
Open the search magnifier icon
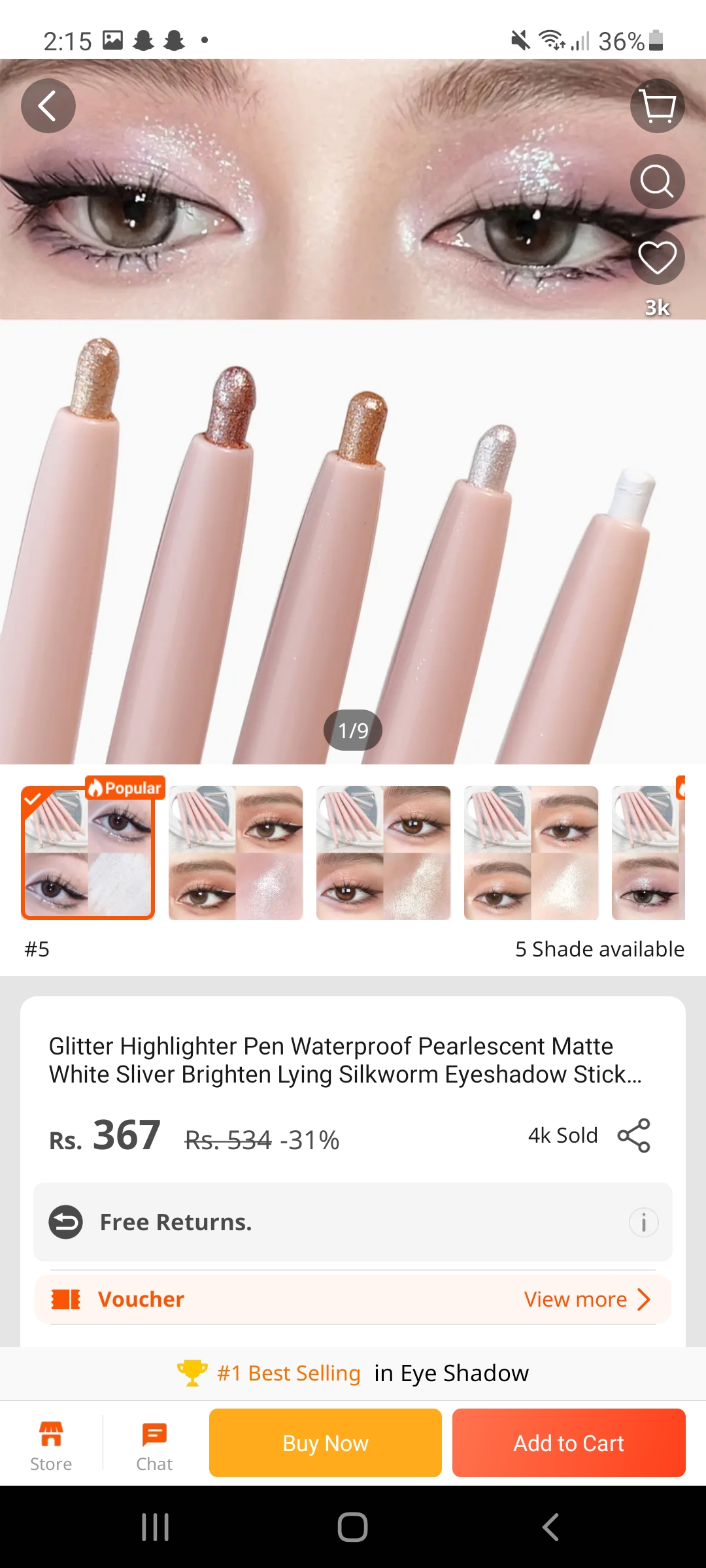[657, 182]
